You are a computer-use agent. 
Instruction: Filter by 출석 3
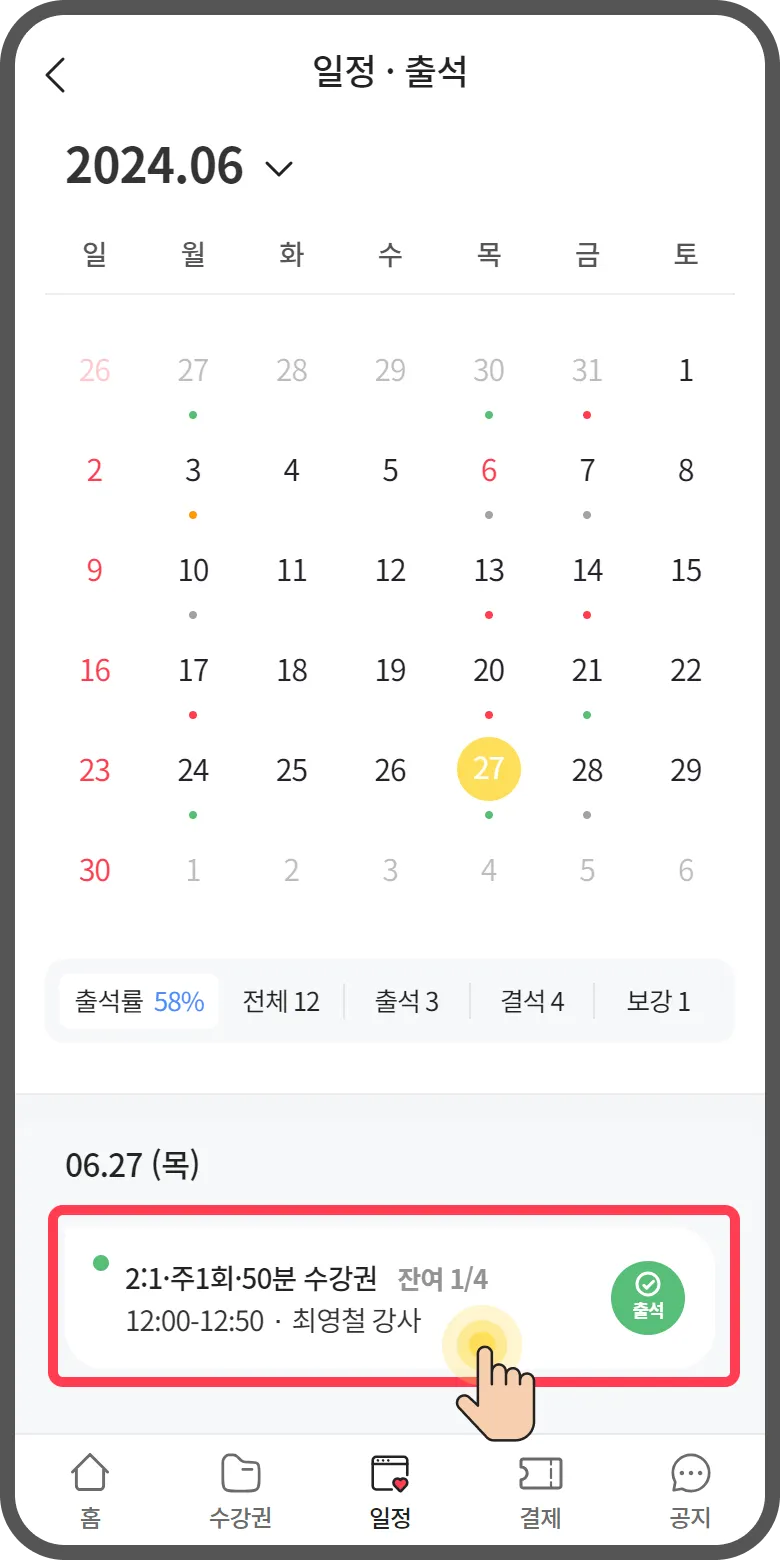click(x=406, y=1001)
